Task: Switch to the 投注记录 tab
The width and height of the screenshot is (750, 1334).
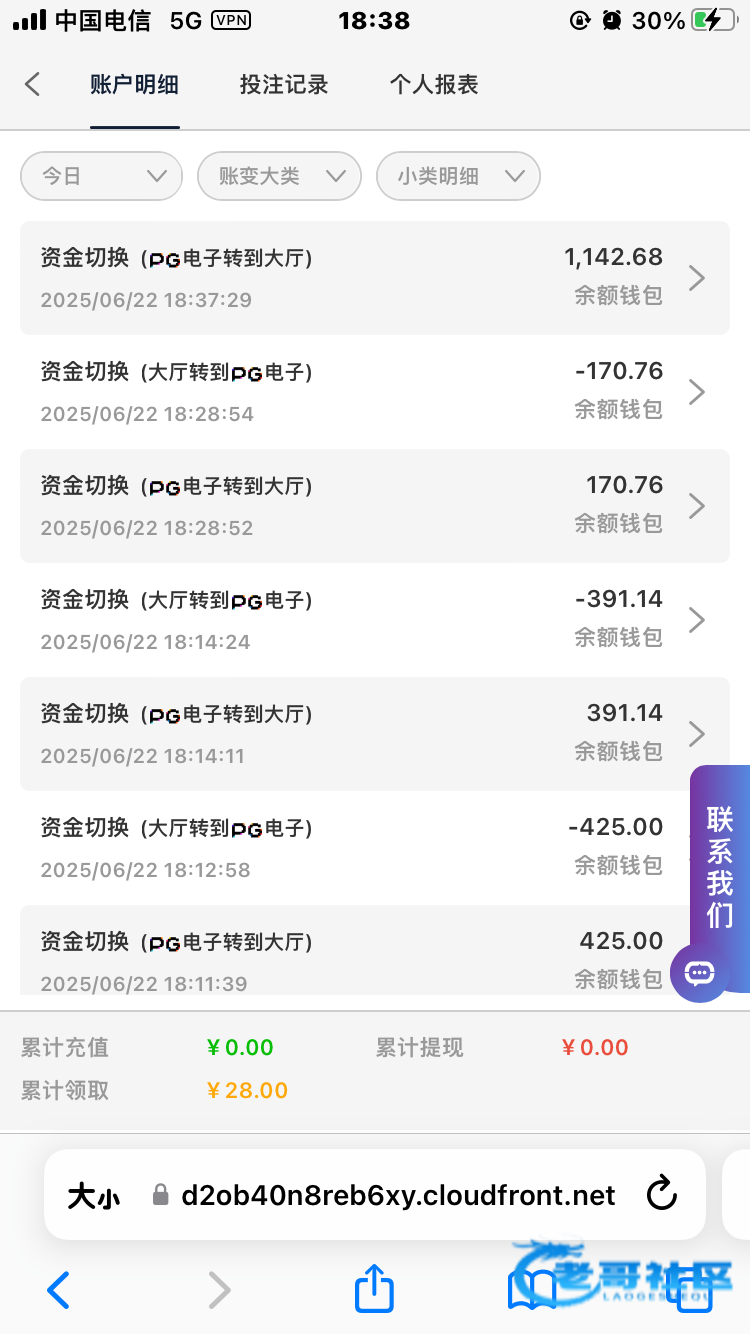Action: click(x=284, y=85)
